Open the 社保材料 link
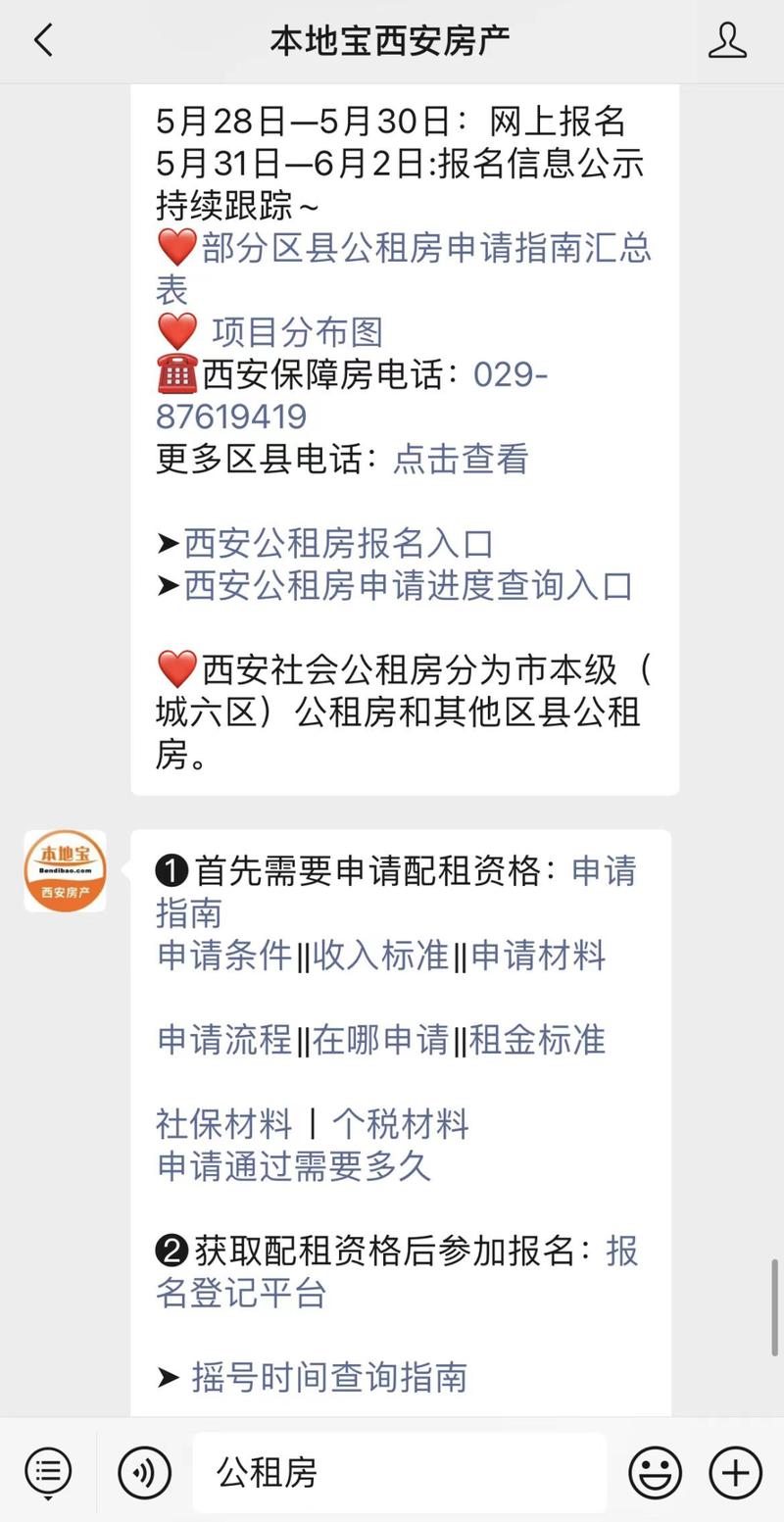Image resolution: width=784 pixels, height=1522 pixels. (220, 1125)
